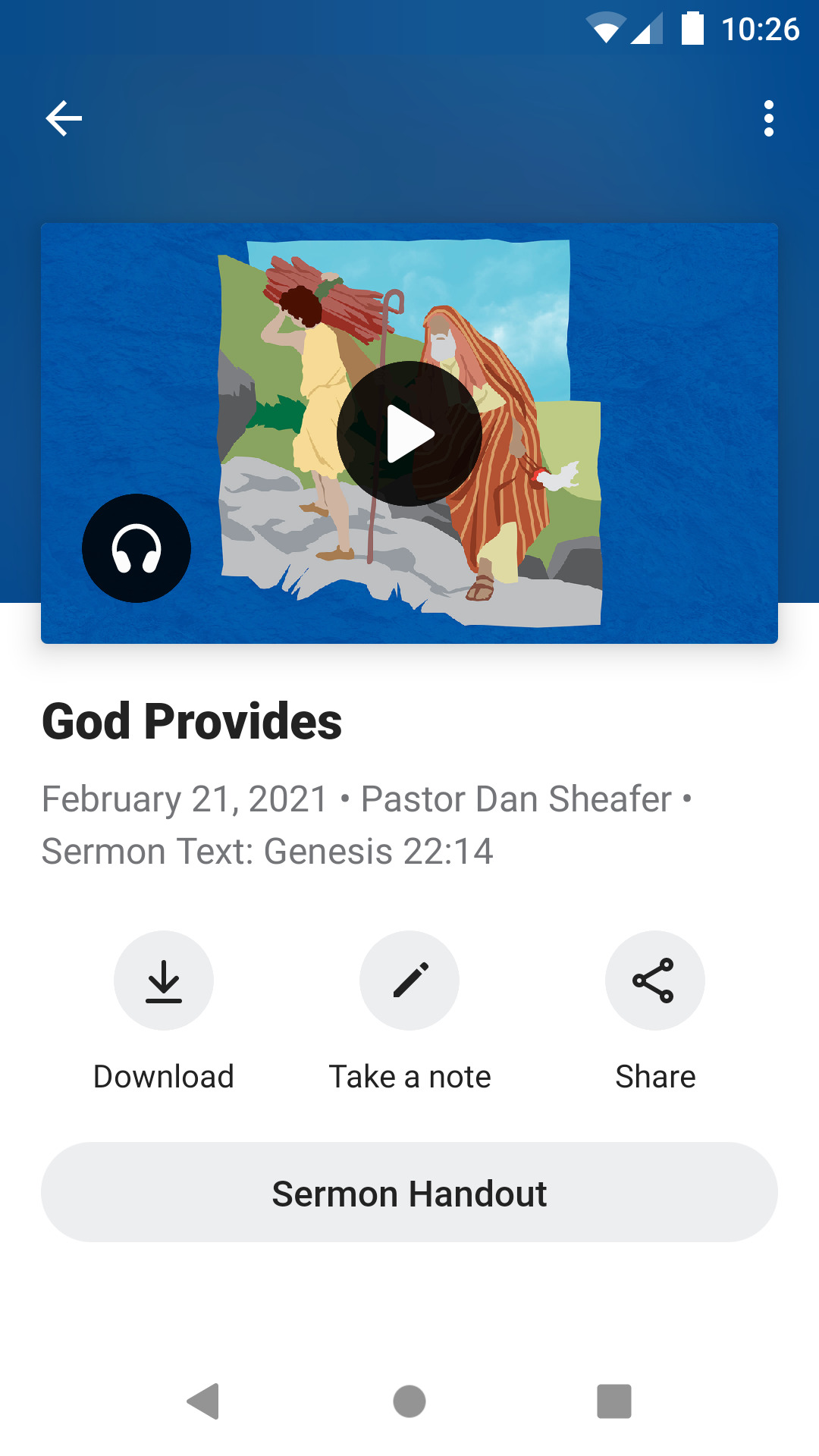Take a note on the sermon
819x1456 pixels.
(x=409, y=981)
